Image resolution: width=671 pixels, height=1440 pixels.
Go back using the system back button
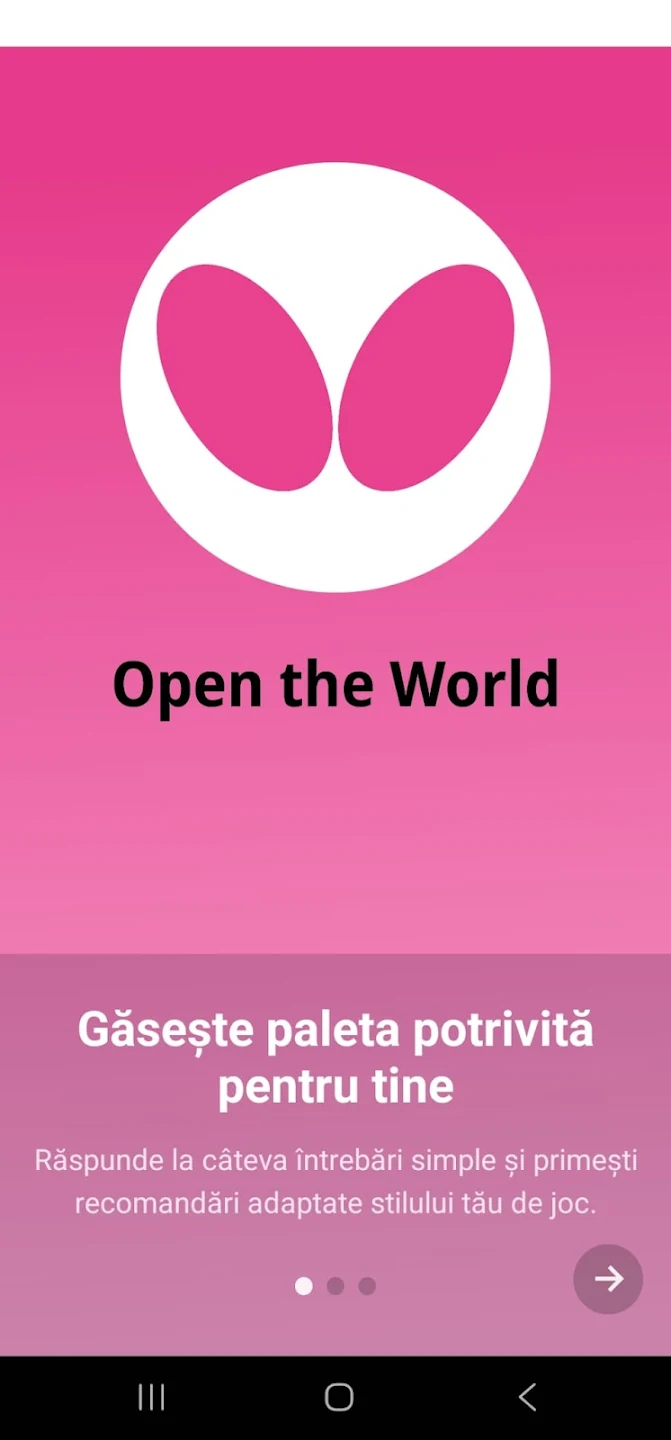(527, 1397)
